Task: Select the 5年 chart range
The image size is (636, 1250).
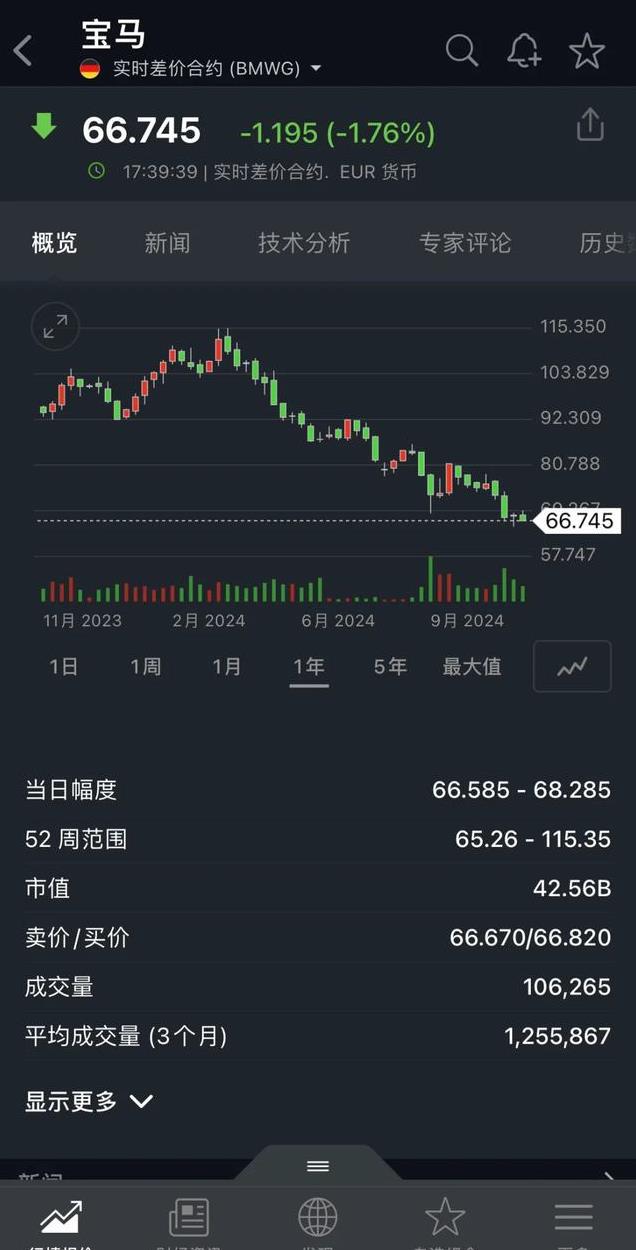Action: coord(390,666)
